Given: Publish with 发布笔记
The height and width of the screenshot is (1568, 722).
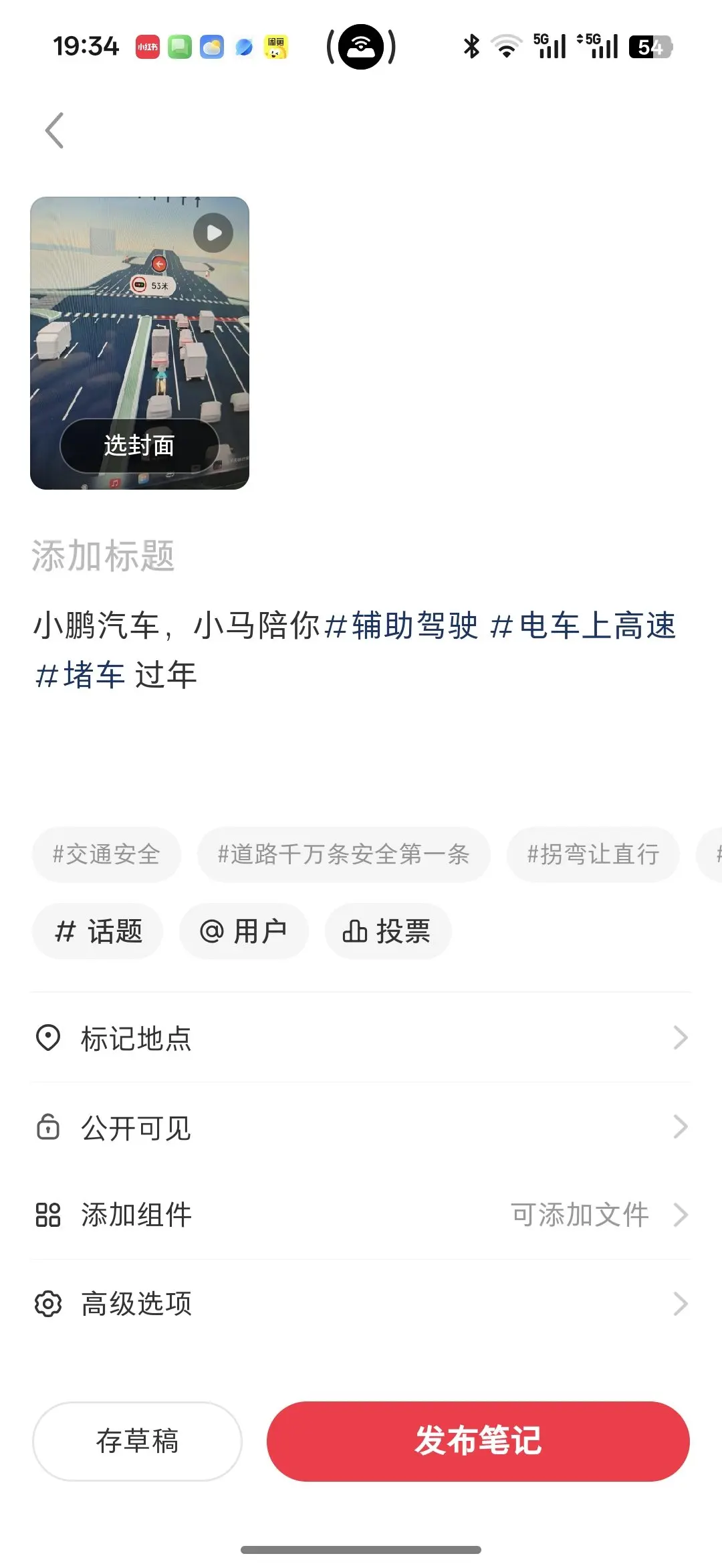Looking at the screenshot, I should coord(478,1441).
